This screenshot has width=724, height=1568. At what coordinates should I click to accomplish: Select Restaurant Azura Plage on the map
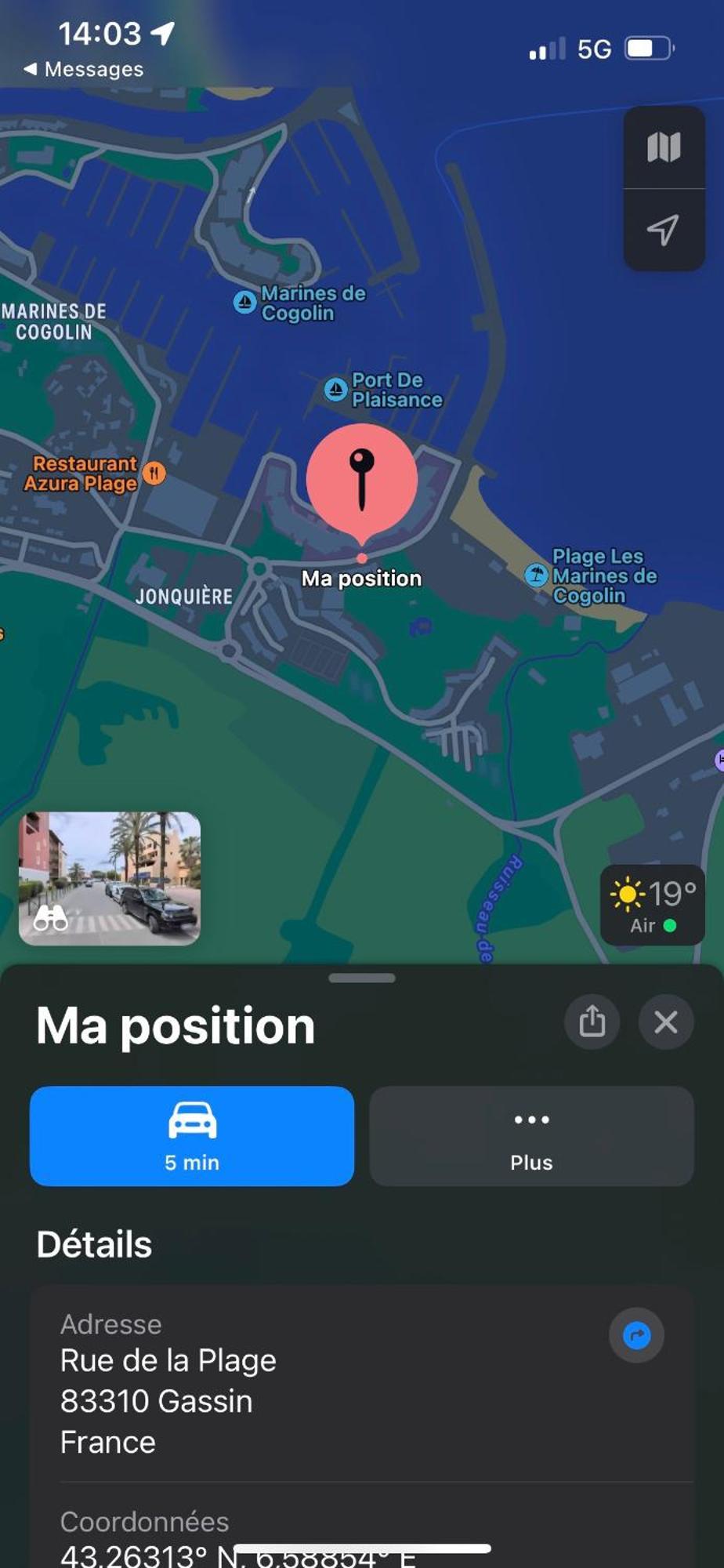coord(154,473)
